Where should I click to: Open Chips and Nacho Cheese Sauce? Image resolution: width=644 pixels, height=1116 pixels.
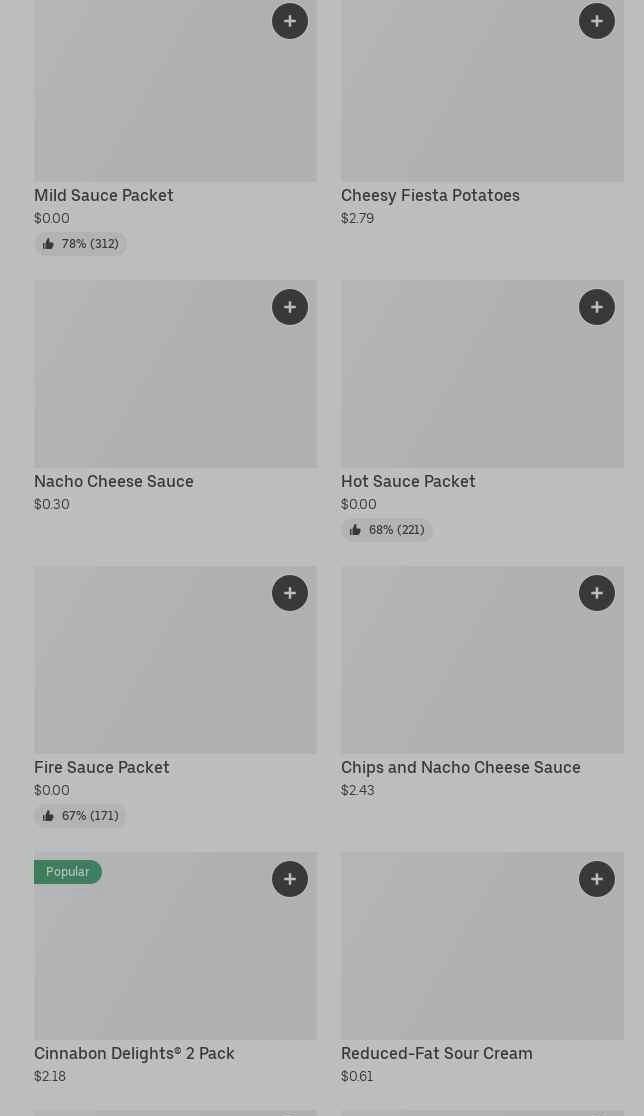[x=460, y=767]
